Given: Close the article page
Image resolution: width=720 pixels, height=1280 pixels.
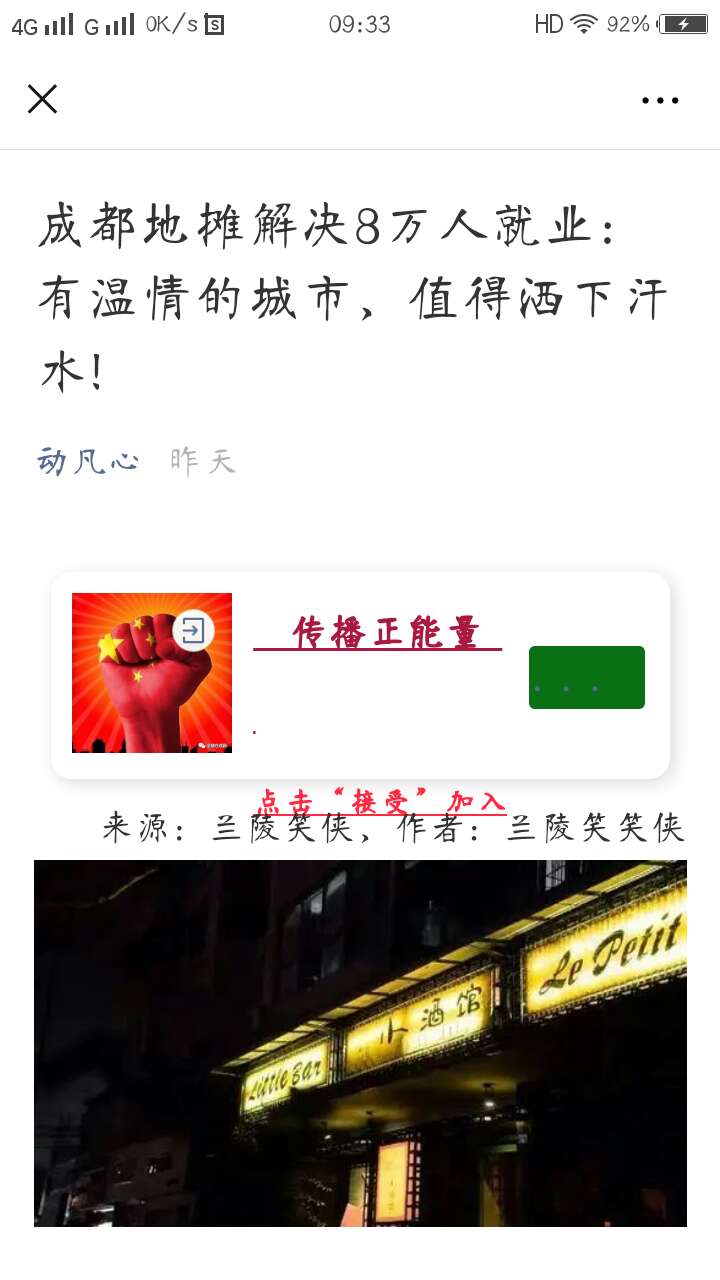Looking at the screenshot, I should (x=42, y=99).
